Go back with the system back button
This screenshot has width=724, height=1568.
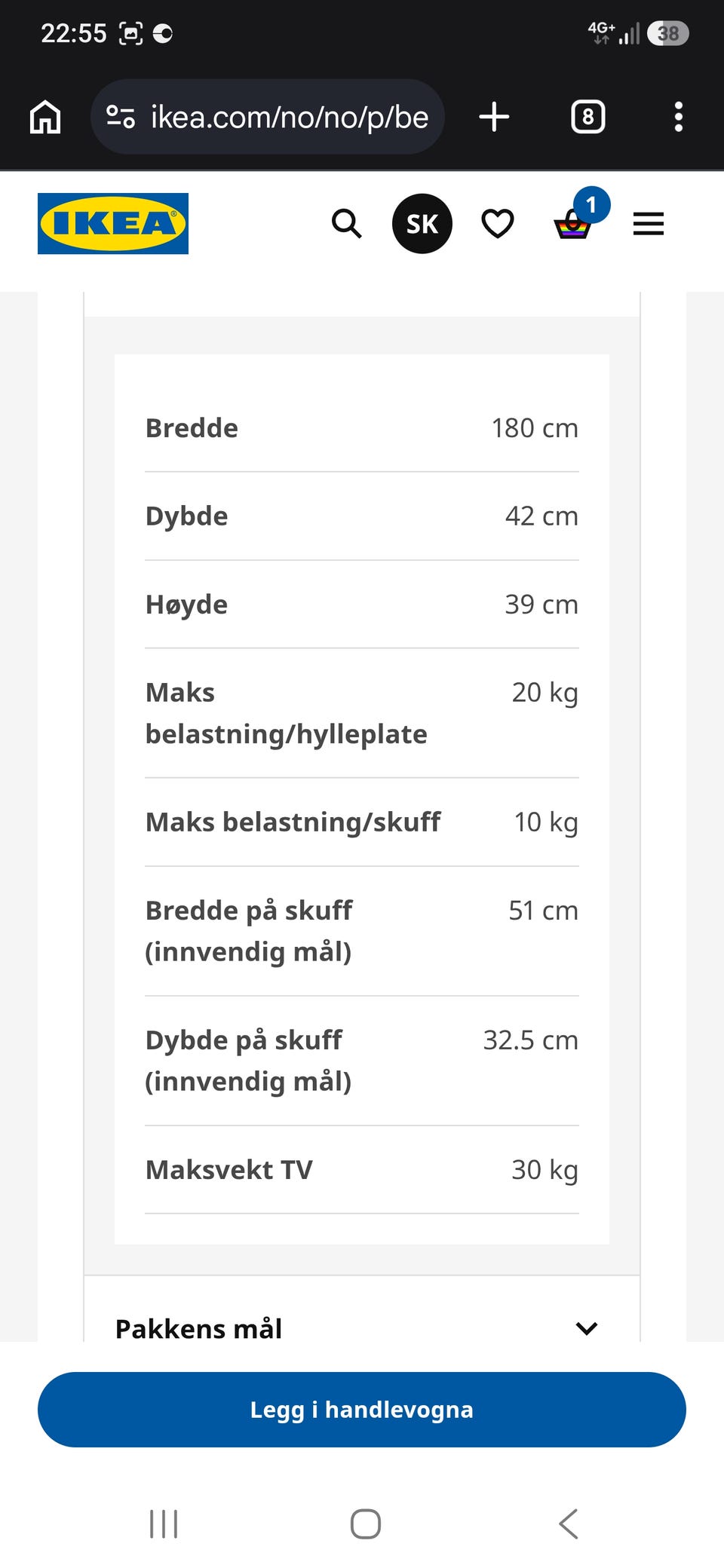569,1524
